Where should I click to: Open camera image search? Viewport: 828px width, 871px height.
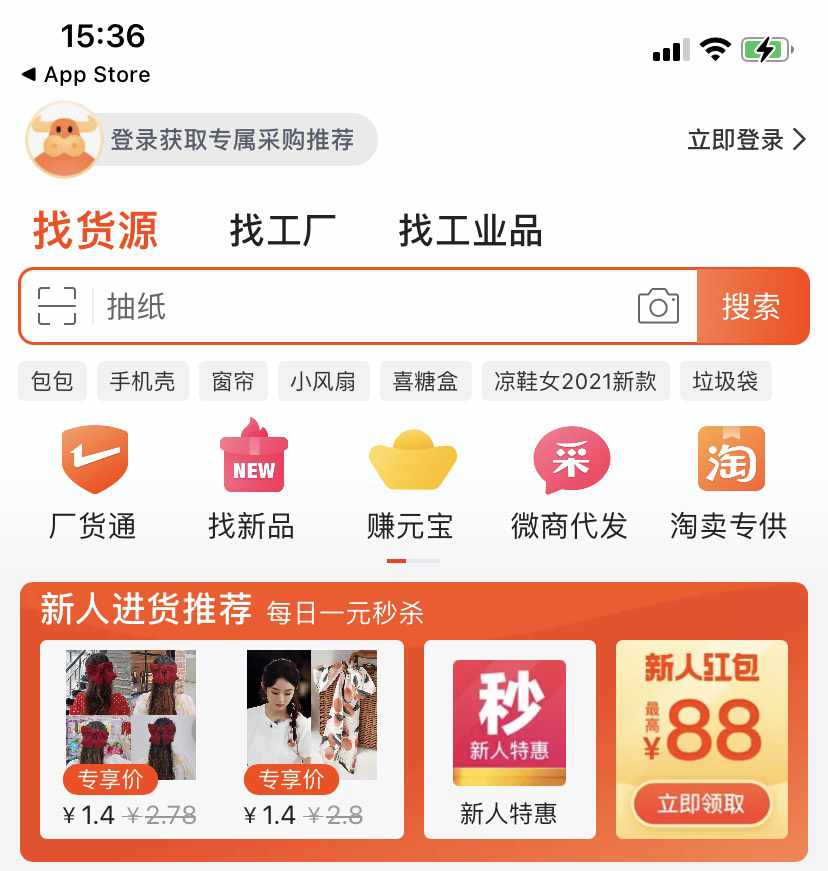[x=658, y=306]
